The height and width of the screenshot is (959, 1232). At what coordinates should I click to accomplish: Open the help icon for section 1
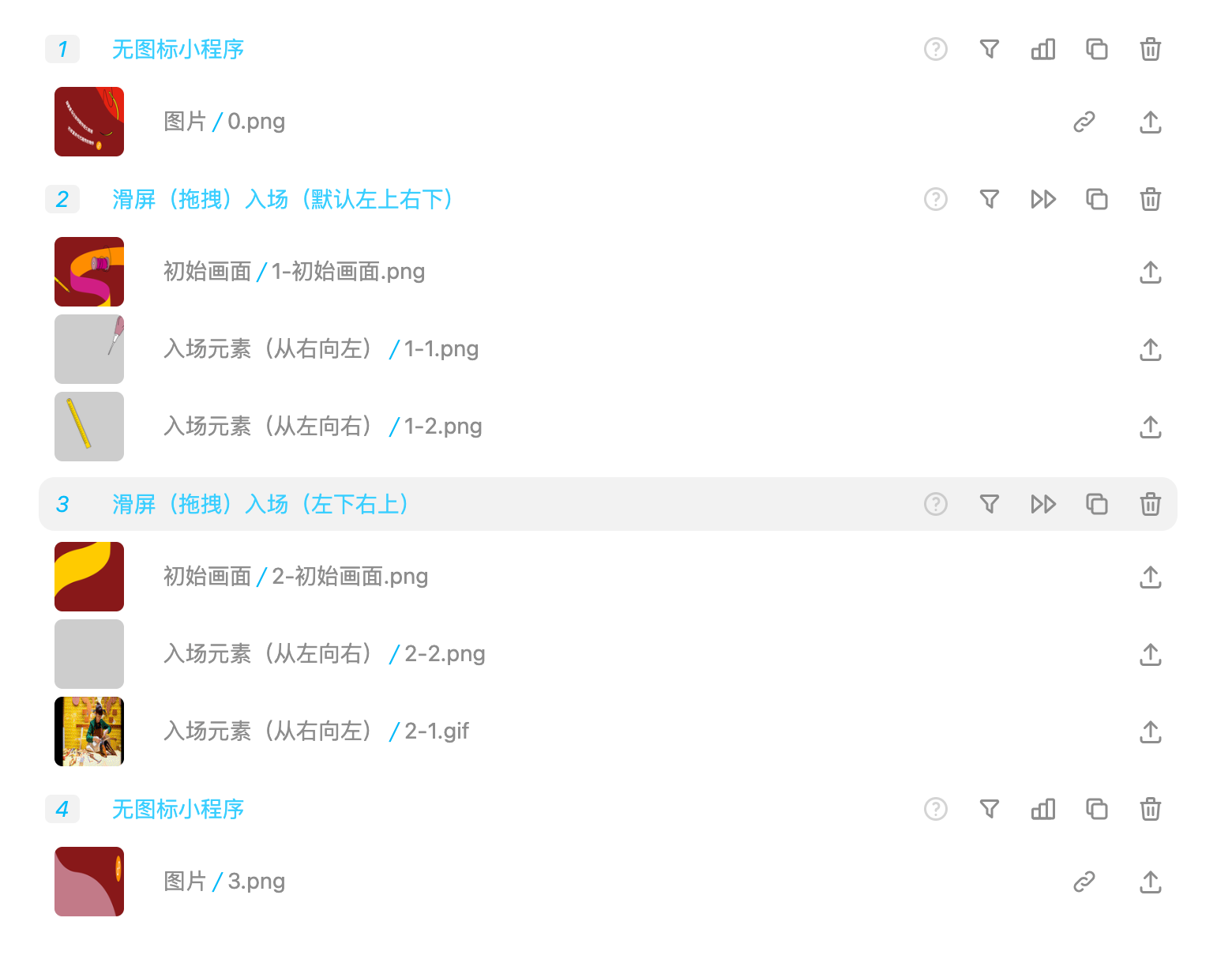point(935,49)
